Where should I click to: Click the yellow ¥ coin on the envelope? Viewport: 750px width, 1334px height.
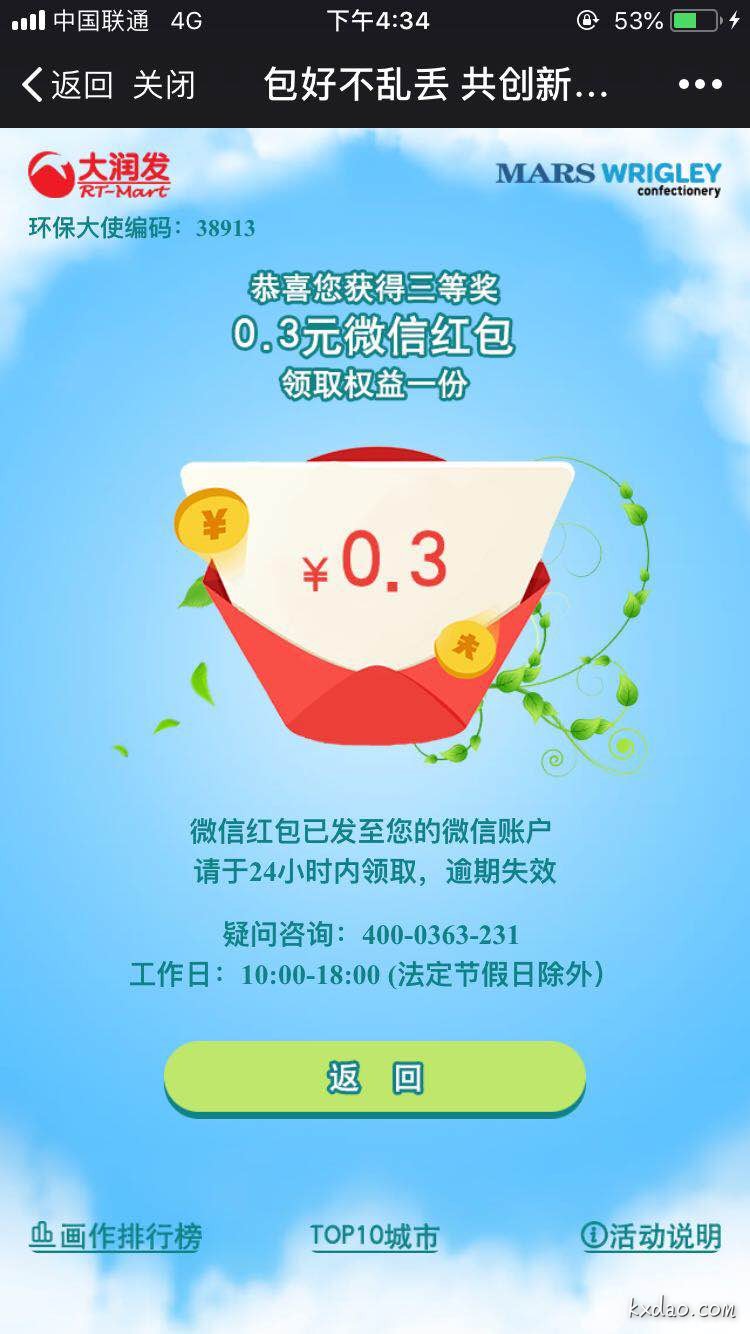coord(213,523)
